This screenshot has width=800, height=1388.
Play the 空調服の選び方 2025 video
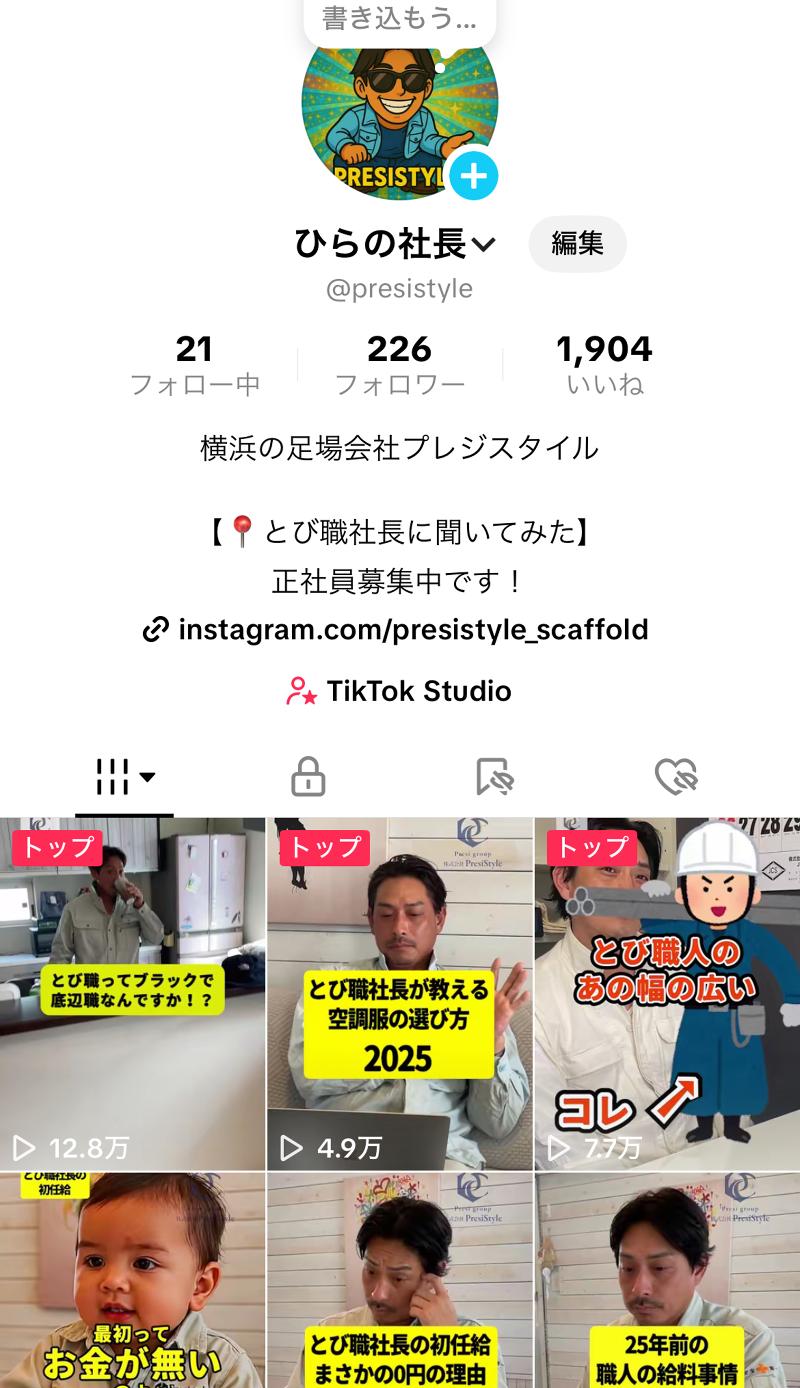[x=400, y=994]
